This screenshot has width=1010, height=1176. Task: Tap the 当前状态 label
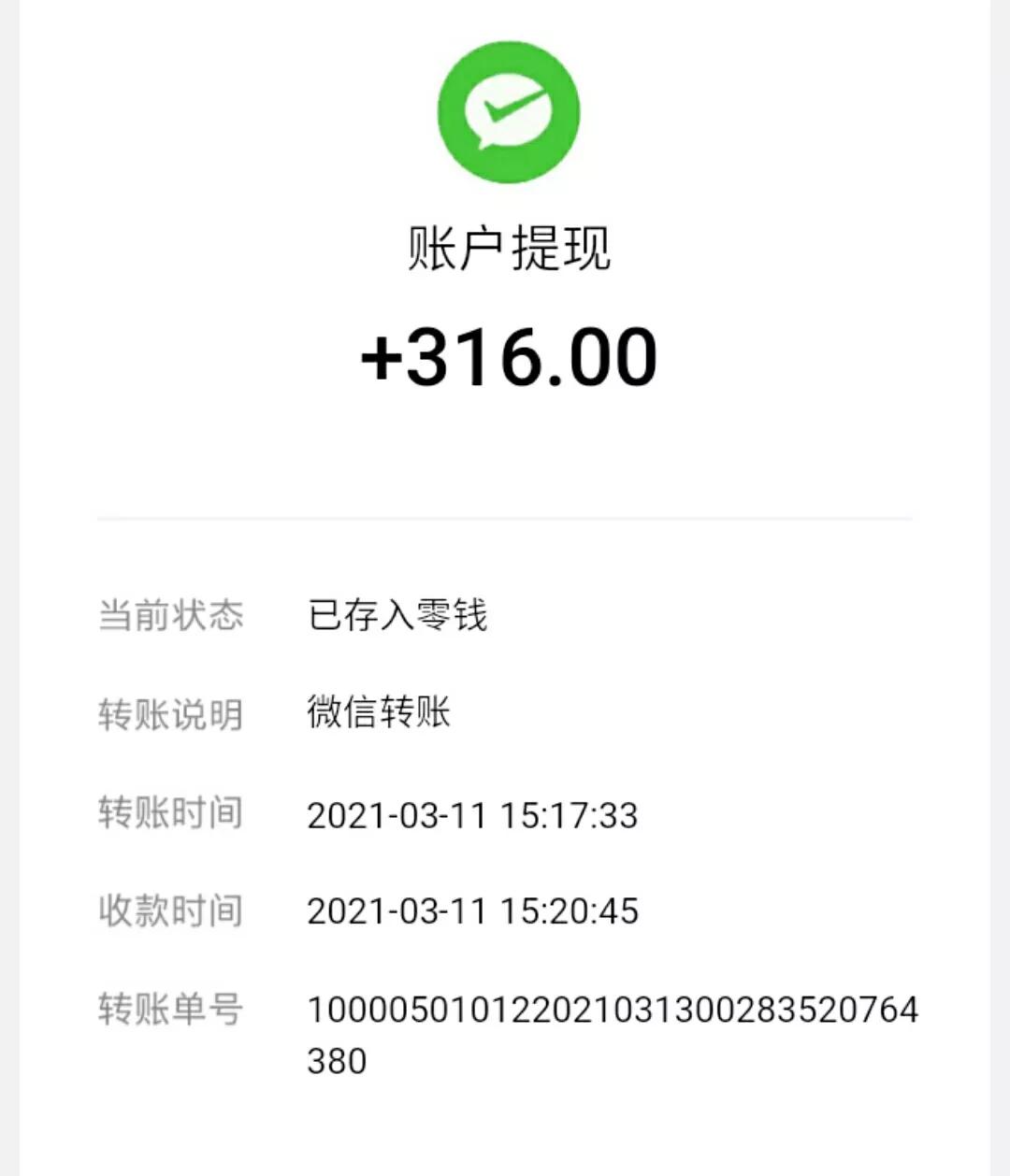(x=172, y=614)
